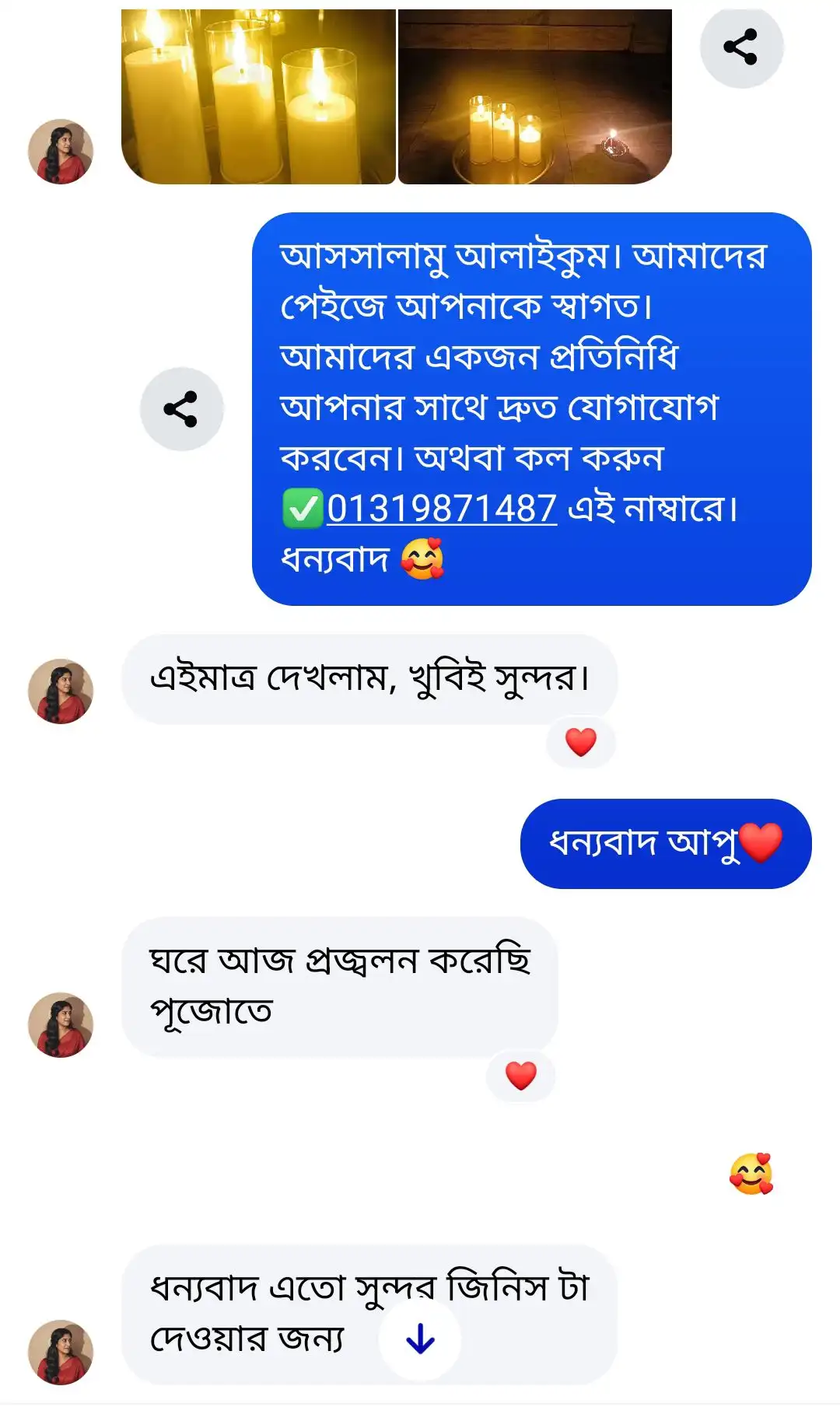
Task: Call the phone number 01319871487
Action: [x=441, y=509]
